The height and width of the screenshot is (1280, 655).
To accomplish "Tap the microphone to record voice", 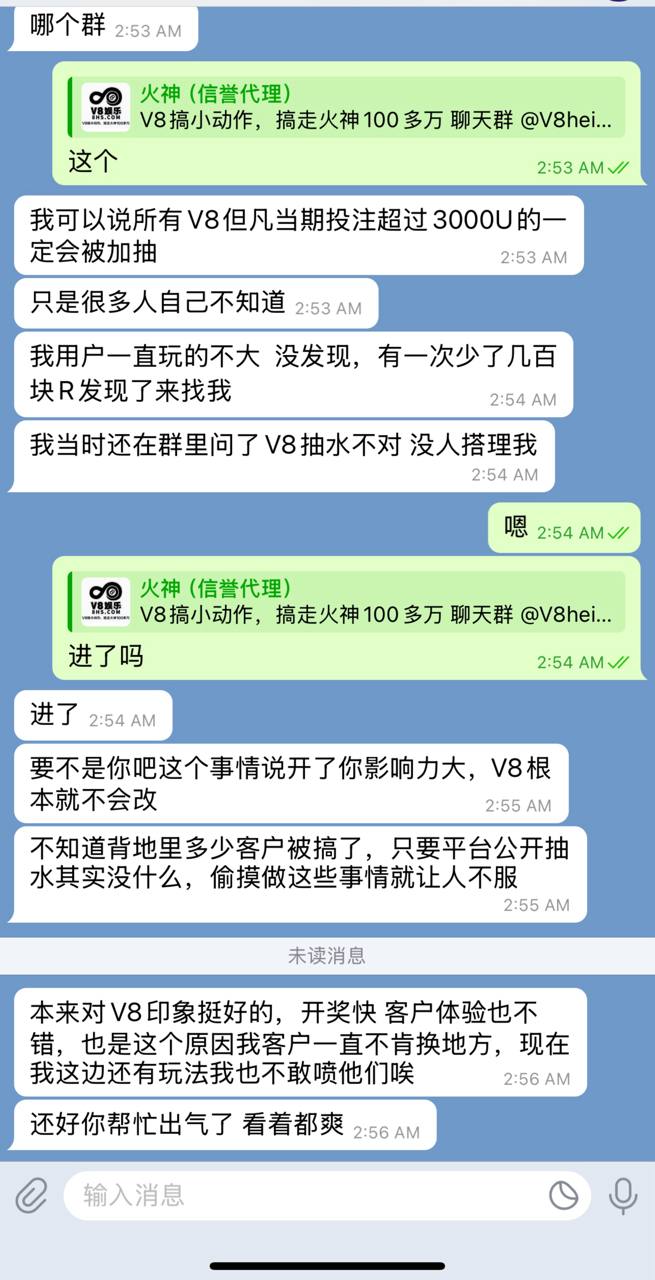I will 623,1195.
